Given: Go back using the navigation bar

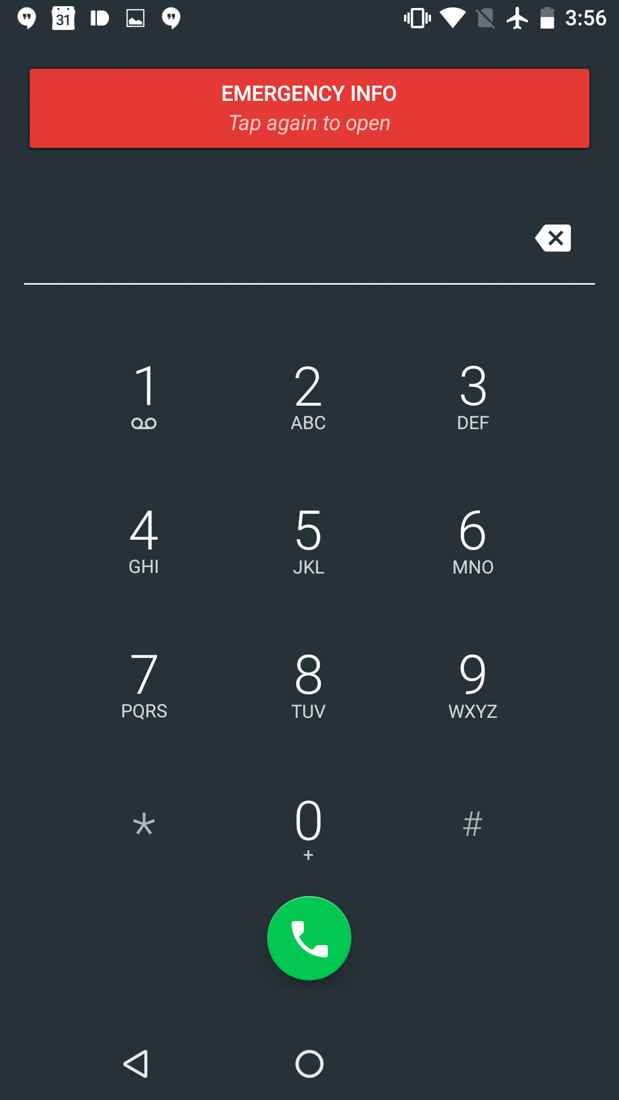Looking at the screenshot, I should [136, 1063].
